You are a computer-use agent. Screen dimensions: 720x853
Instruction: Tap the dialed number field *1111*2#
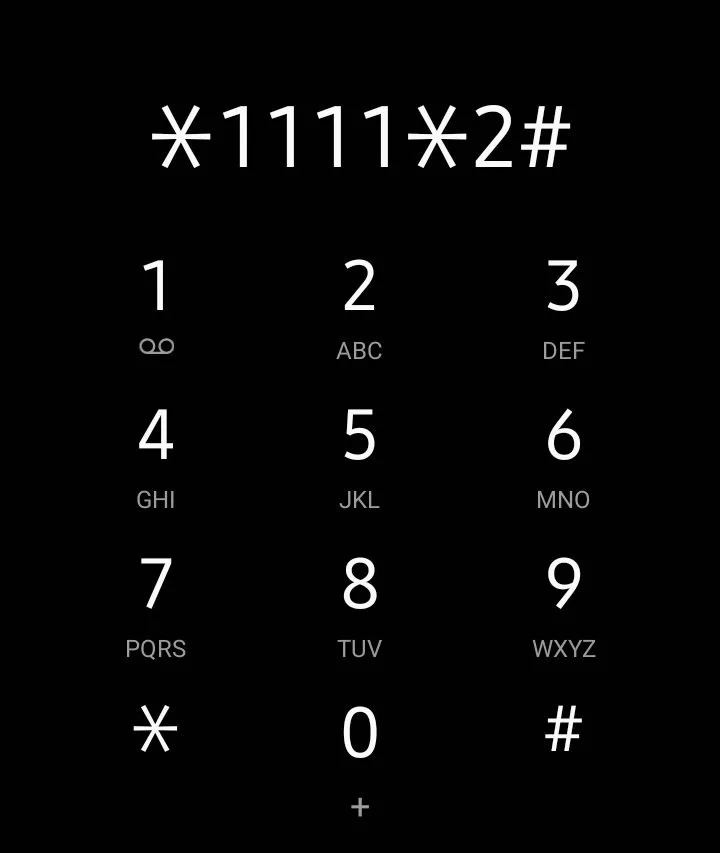pyautogui.click(x=360, y=137)
